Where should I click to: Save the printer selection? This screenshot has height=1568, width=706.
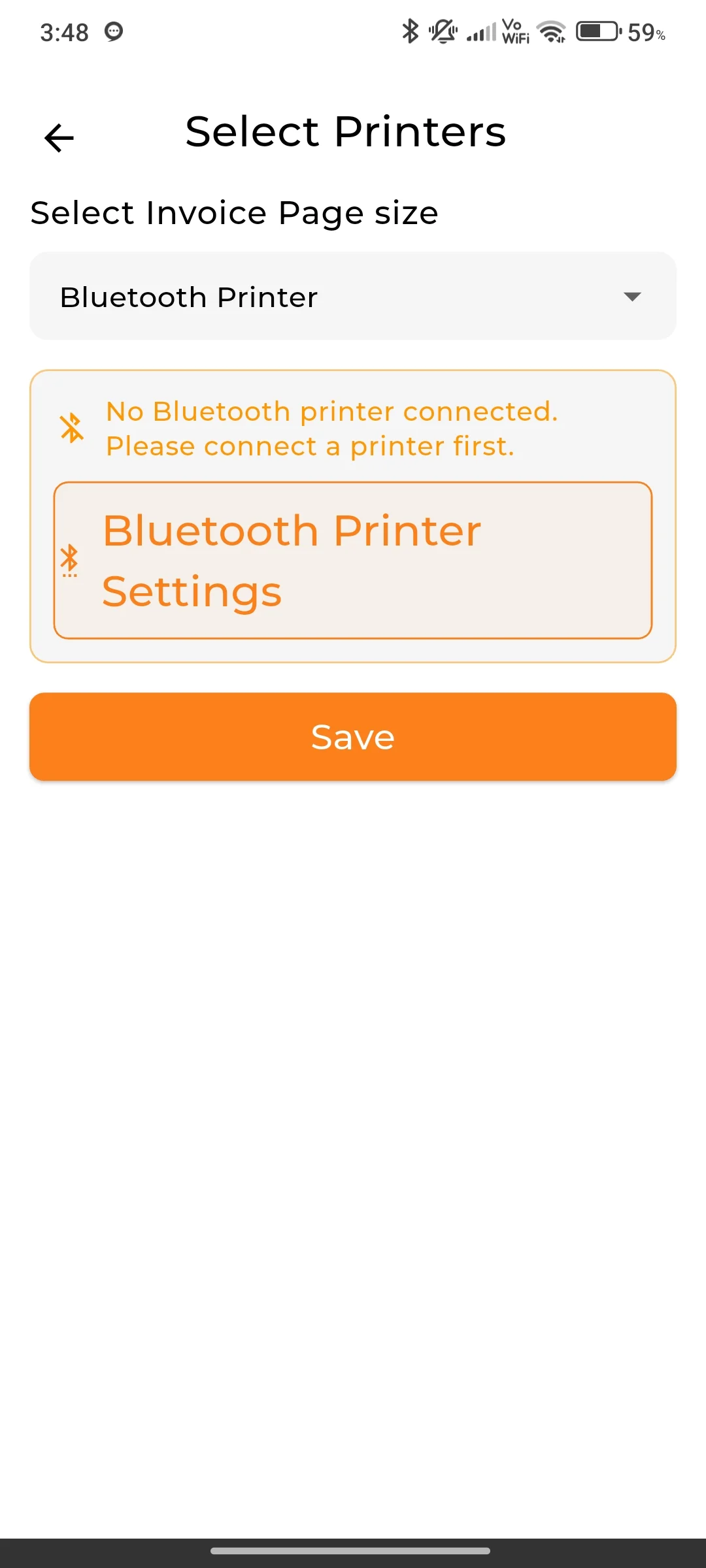pos(353,736)
